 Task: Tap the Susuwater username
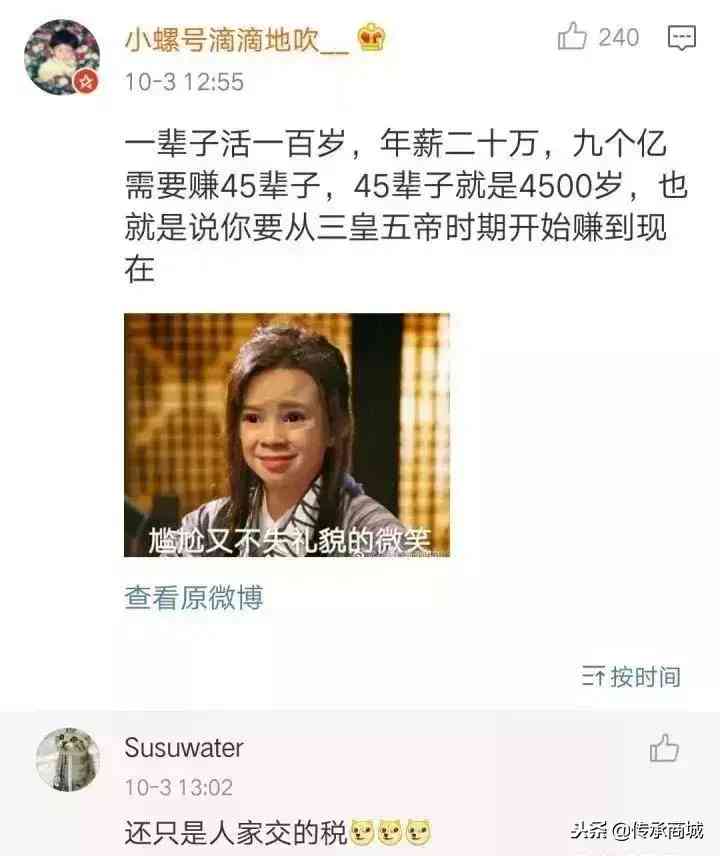click(x=184, y=747)
